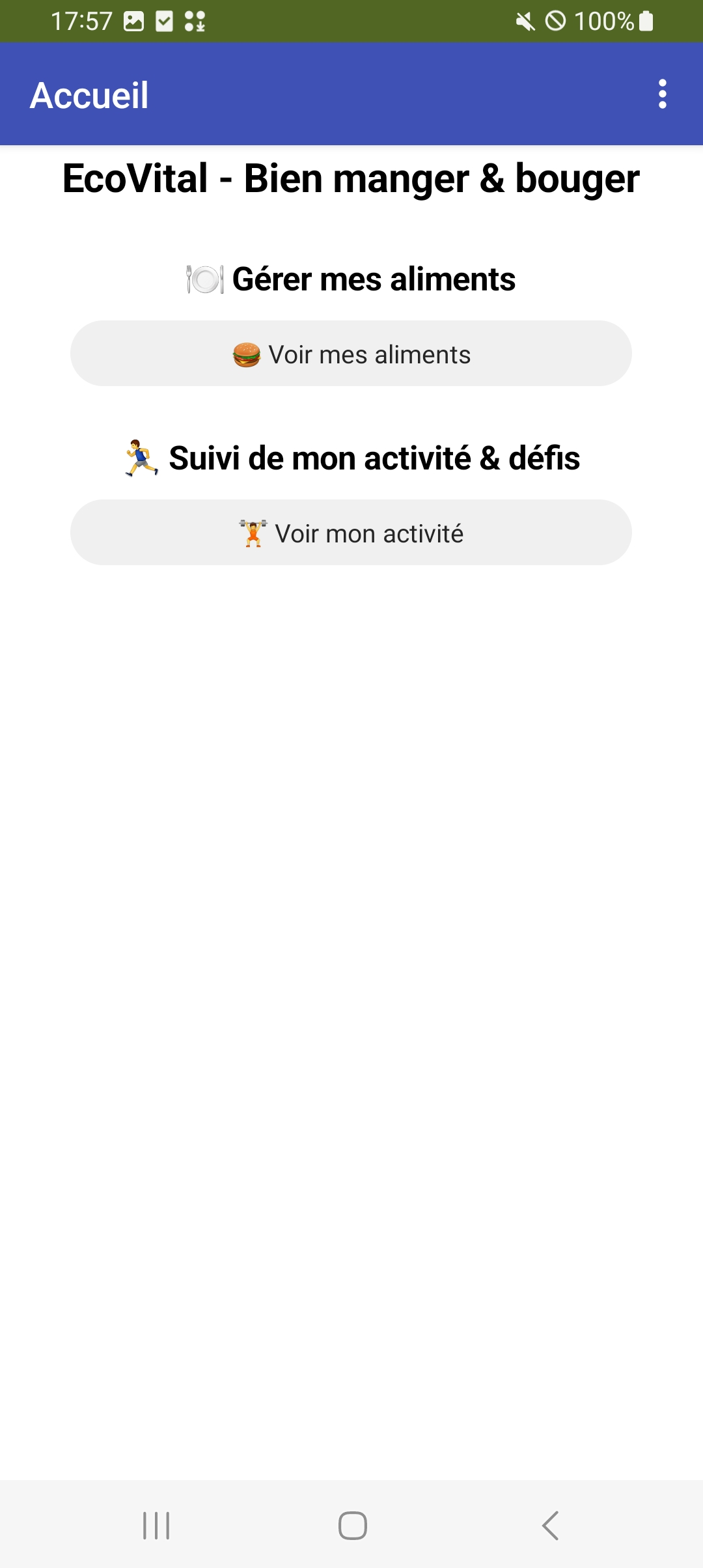The height and width of the screenshot is (1568, 703).
Task: Open Voir mon activité
Action: coord(351,533)
